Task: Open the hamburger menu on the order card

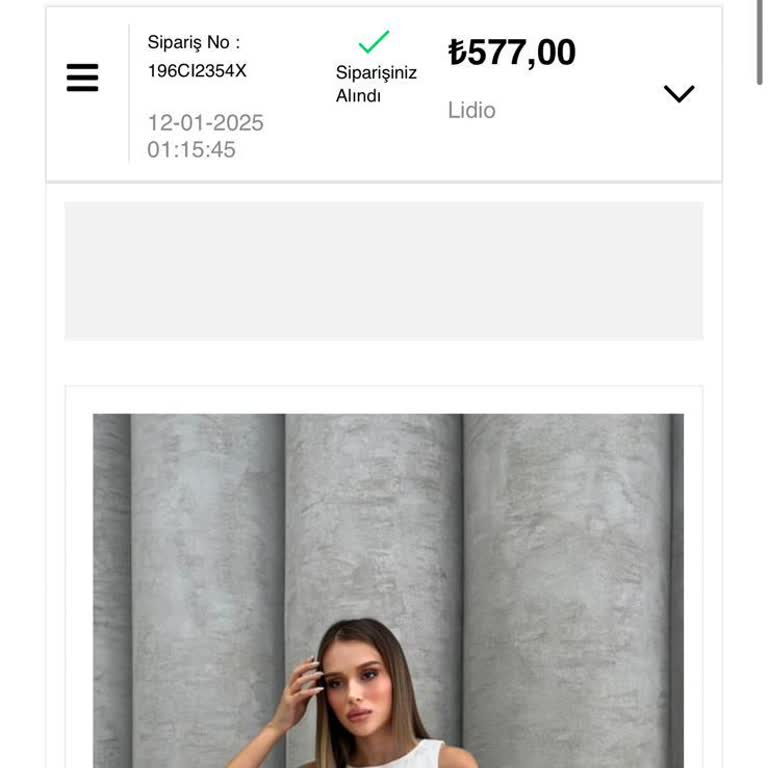Action: pyautogui.click(x=83, y=78)
